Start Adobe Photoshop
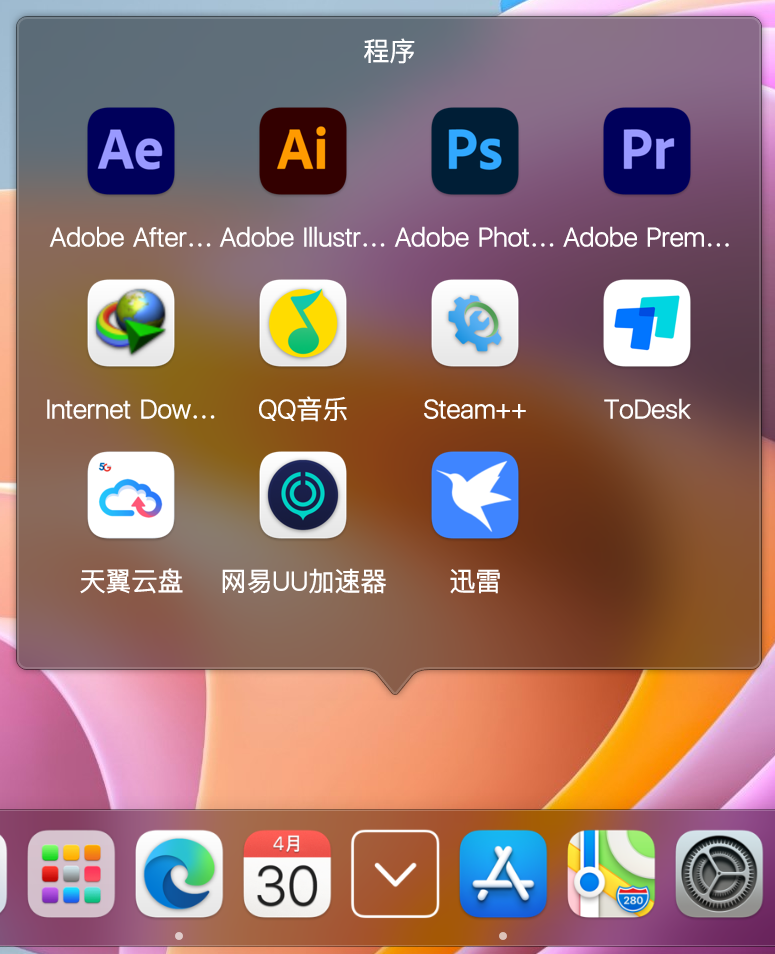The width and height of the screenshot is (775, 954). pos(475,151)
